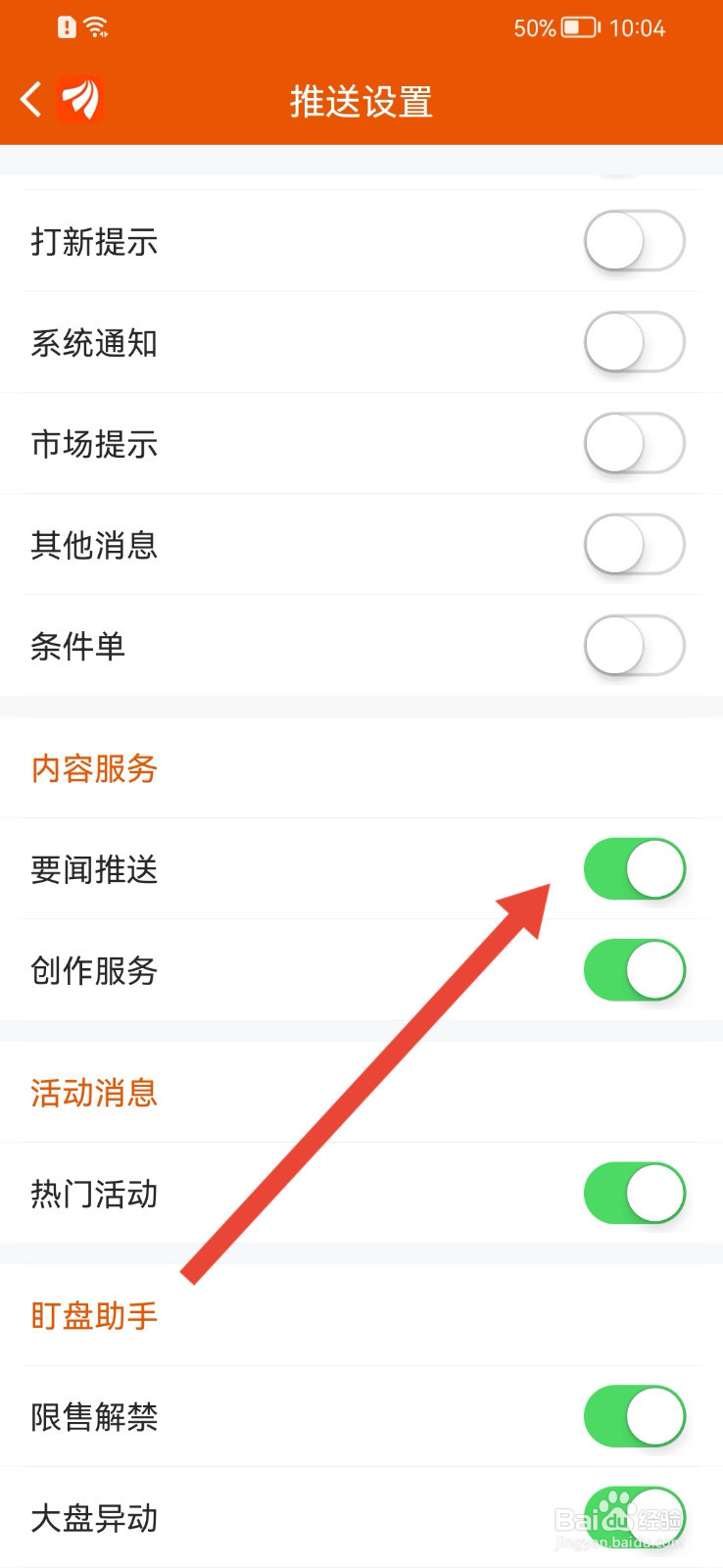Screen dimensions: 723x1568
Task: Click the Wi-Fi icon in the status bar
Action: 94,26
